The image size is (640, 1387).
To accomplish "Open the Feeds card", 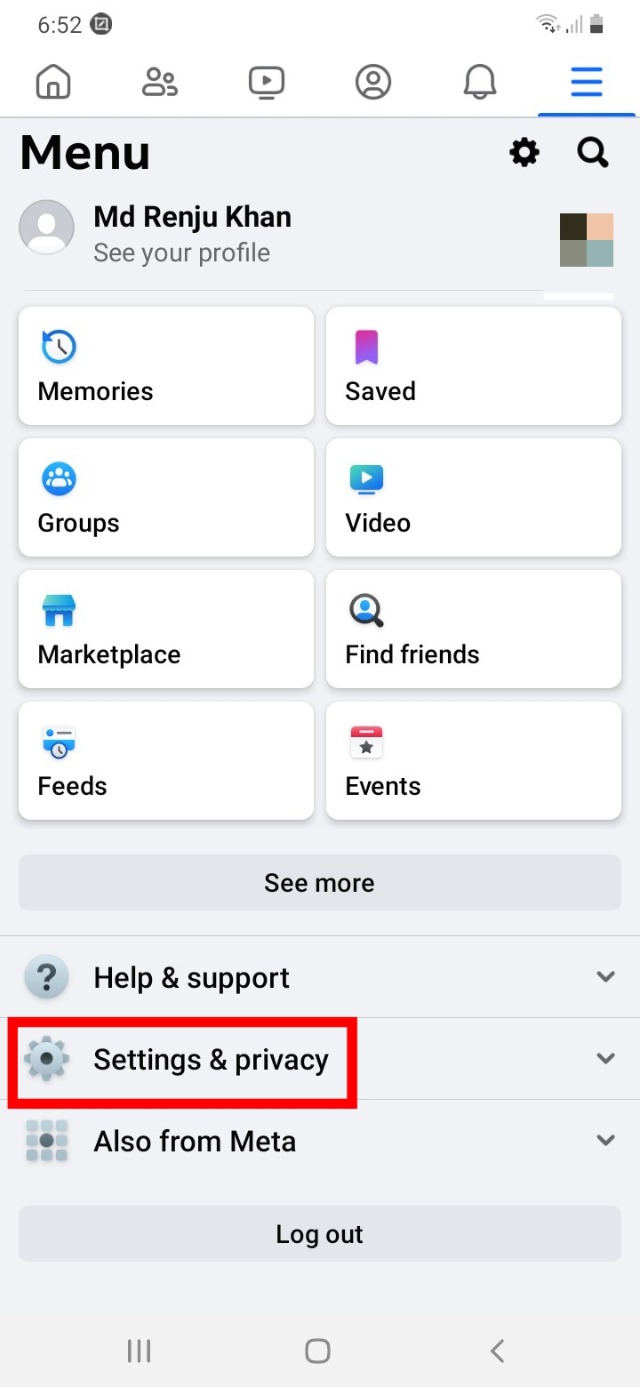I will point(166,761).
